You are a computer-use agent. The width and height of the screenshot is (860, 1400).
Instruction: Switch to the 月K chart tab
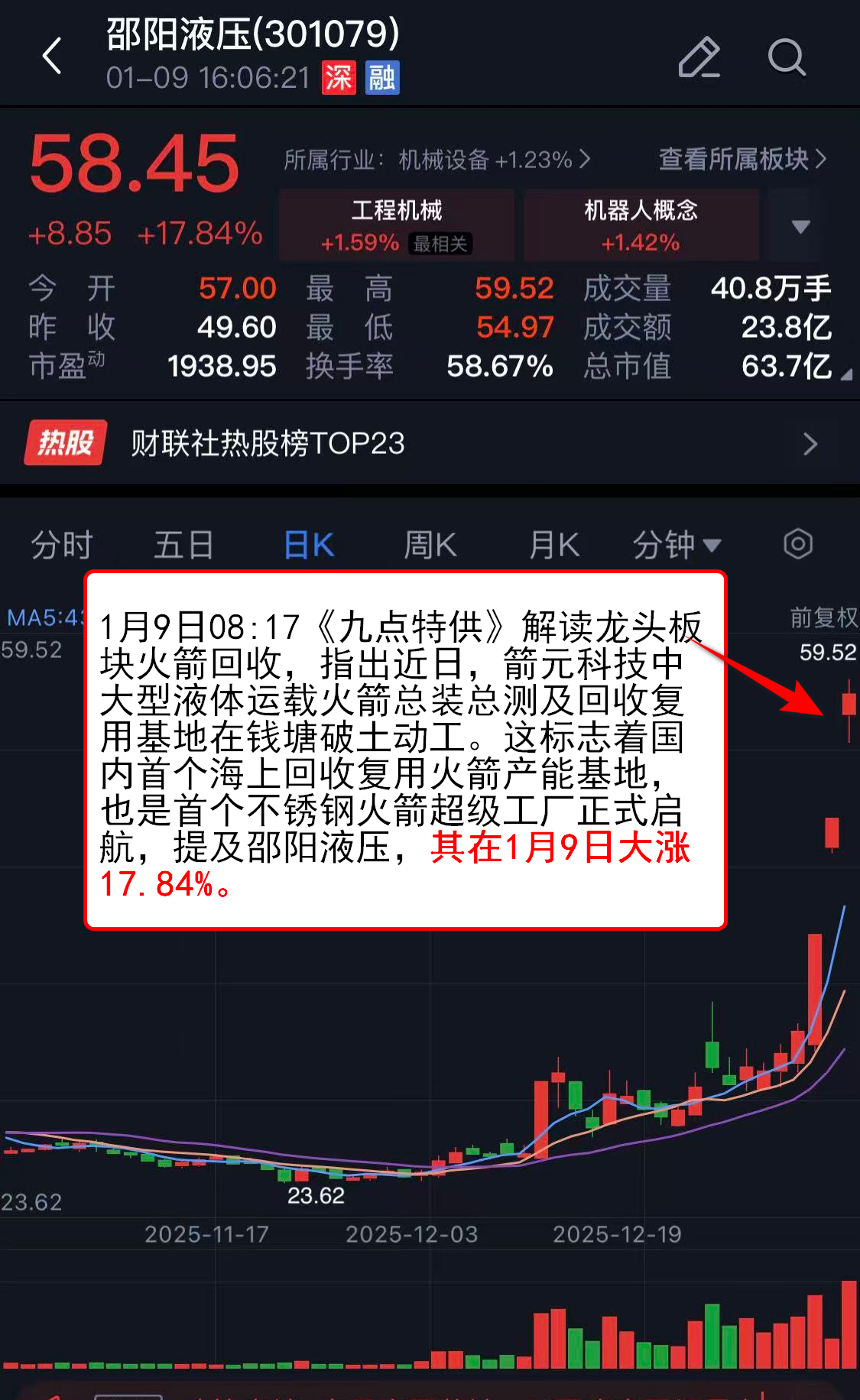pos(554,545)
